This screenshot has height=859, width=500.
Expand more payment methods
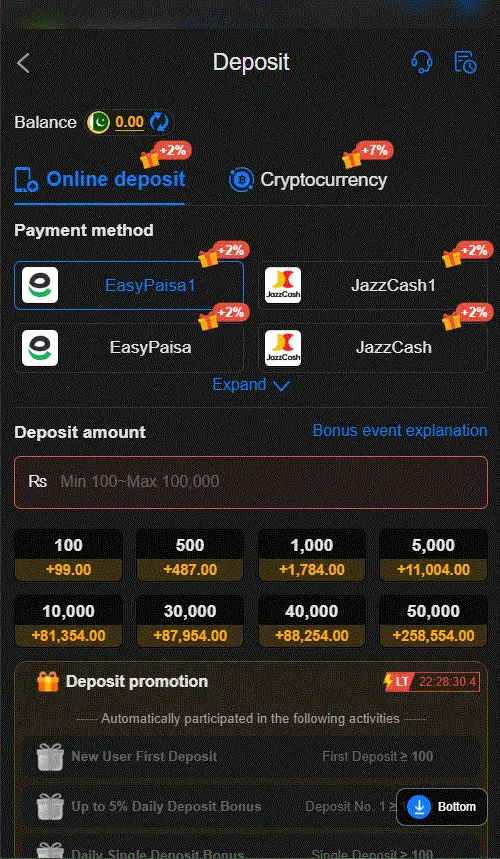pos(250,385)
